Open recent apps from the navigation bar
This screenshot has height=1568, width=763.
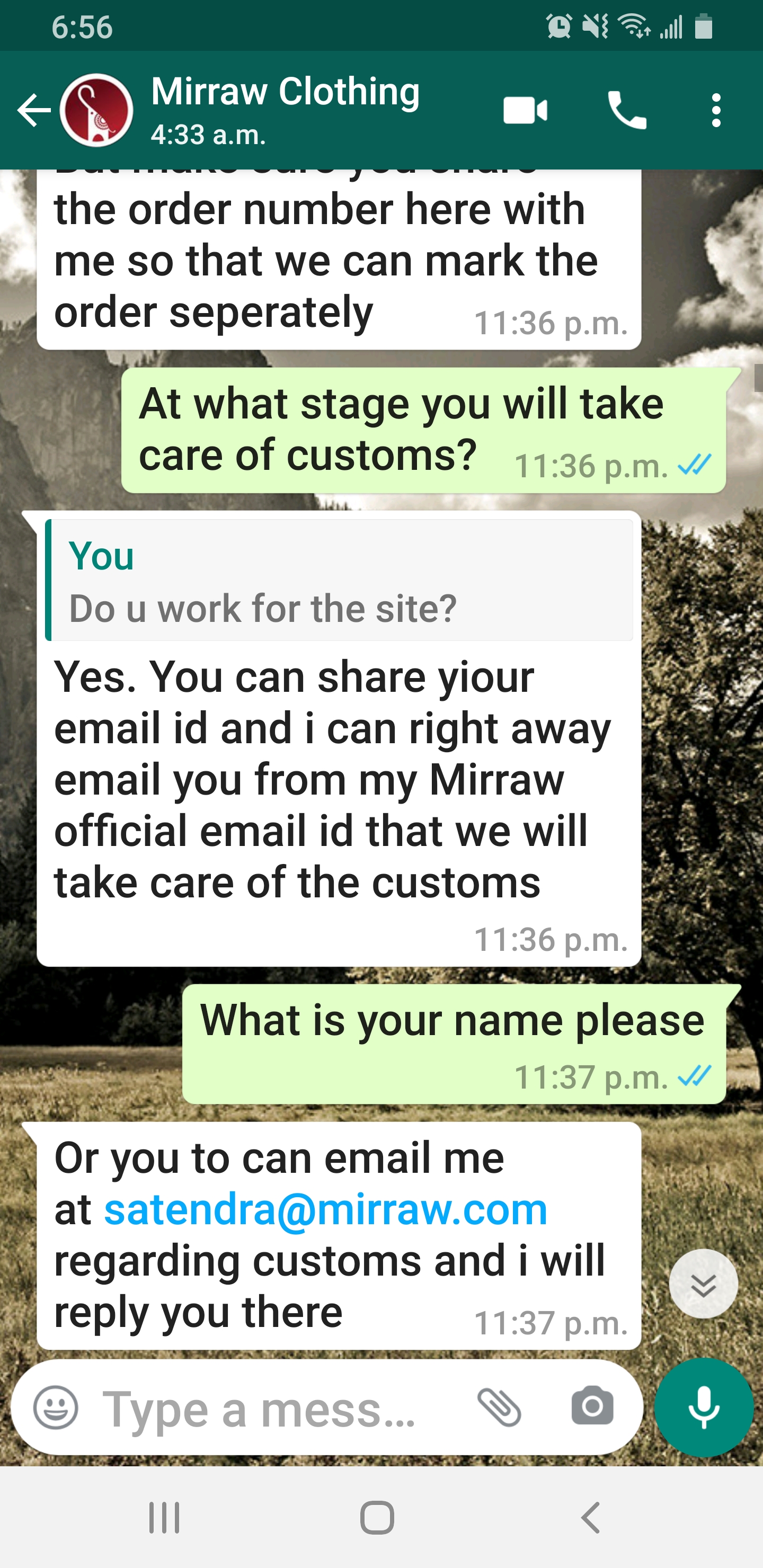coord(164,1518)
